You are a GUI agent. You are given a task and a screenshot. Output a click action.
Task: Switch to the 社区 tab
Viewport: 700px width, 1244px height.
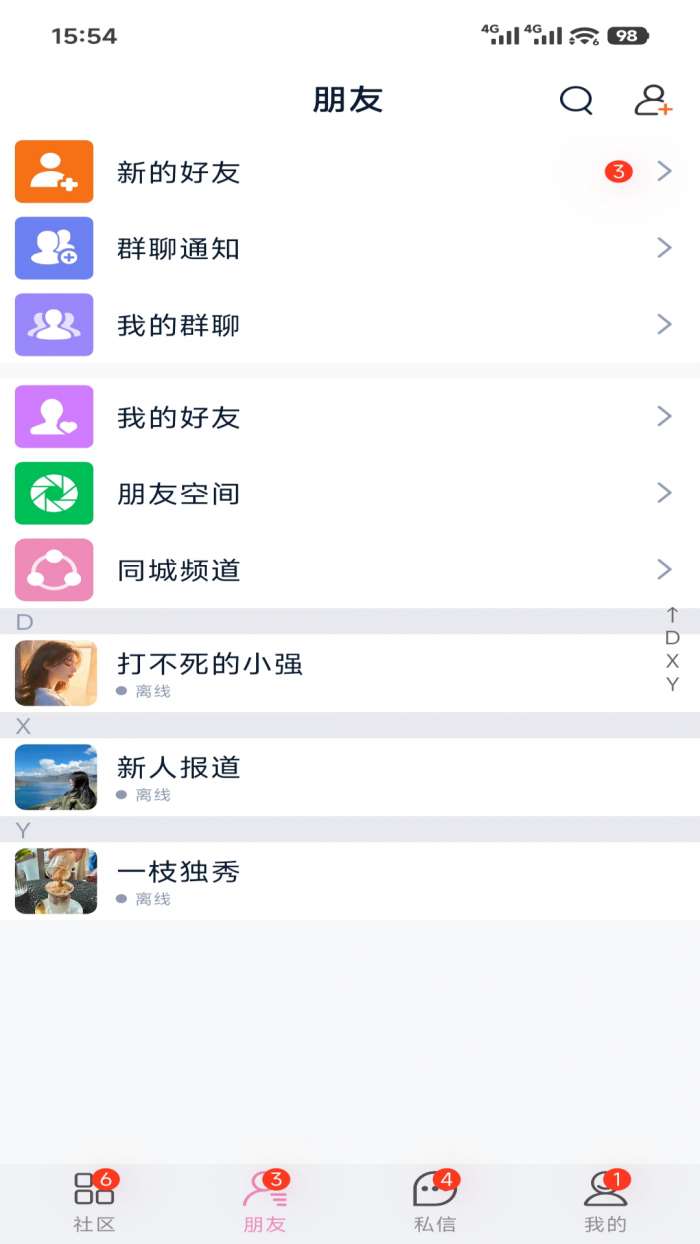[x=95, y=1202]
